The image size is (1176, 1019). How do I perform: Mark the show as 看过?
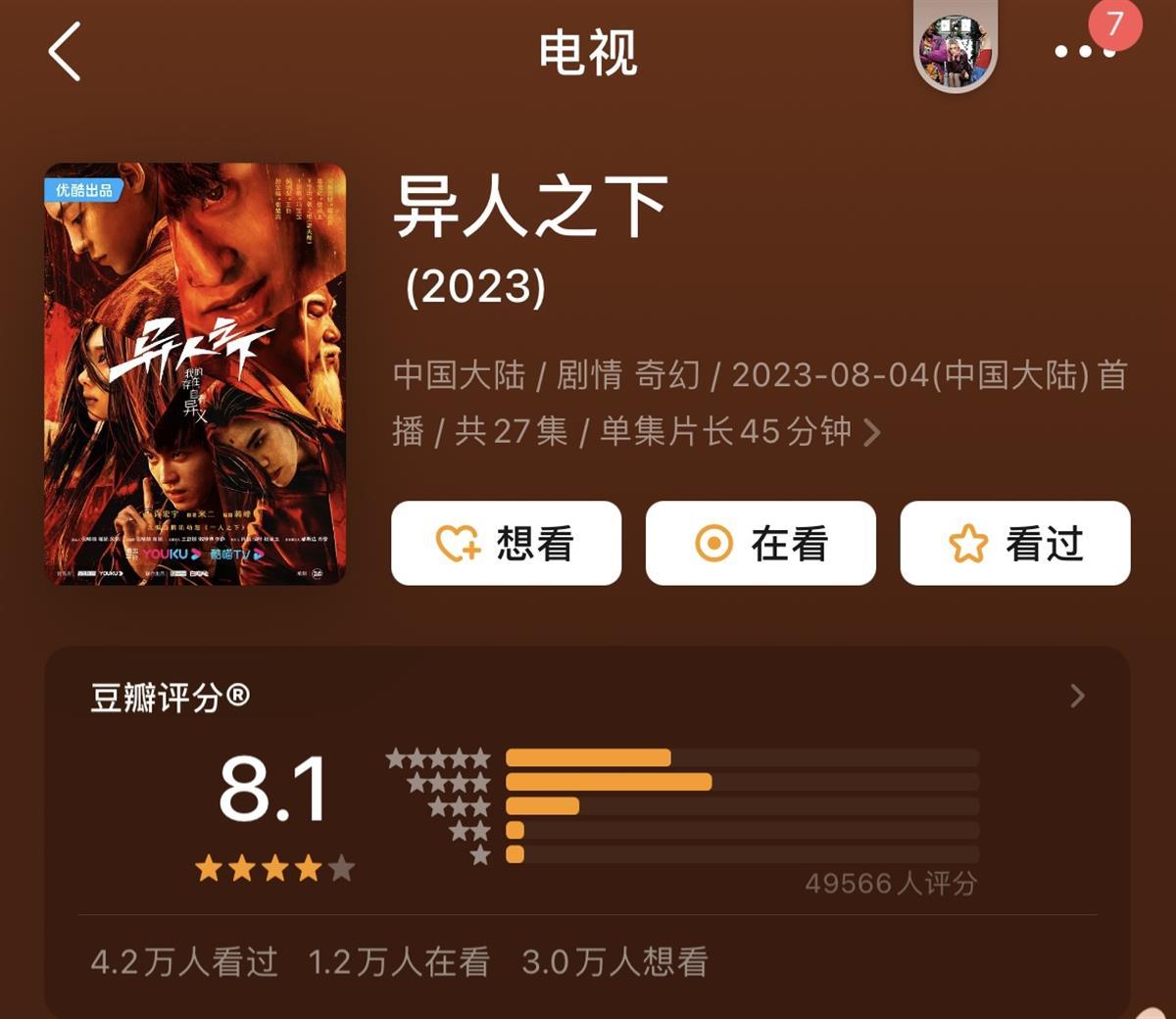[x=1015, y=543]
